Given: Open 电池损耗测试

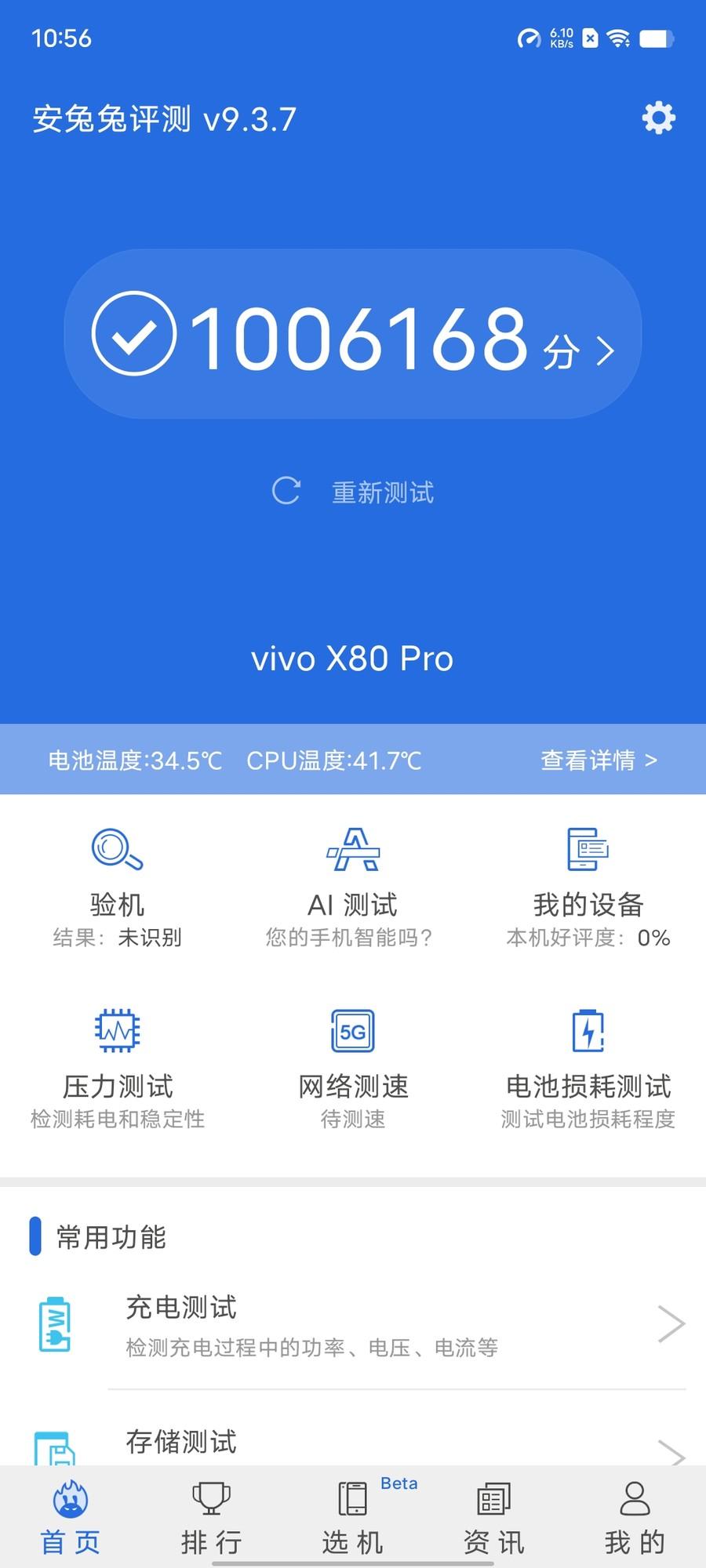Looking at the screenshot, I should click(x=588, y=1069).
